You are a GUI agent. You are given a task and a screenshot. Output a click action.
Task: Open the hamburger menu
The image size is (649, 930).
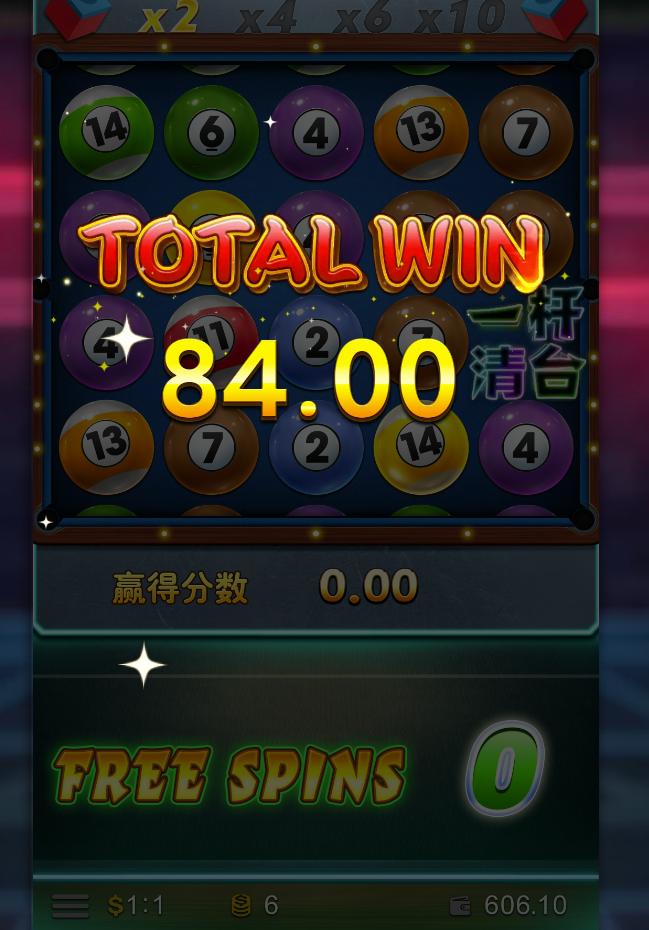[70, 905]
